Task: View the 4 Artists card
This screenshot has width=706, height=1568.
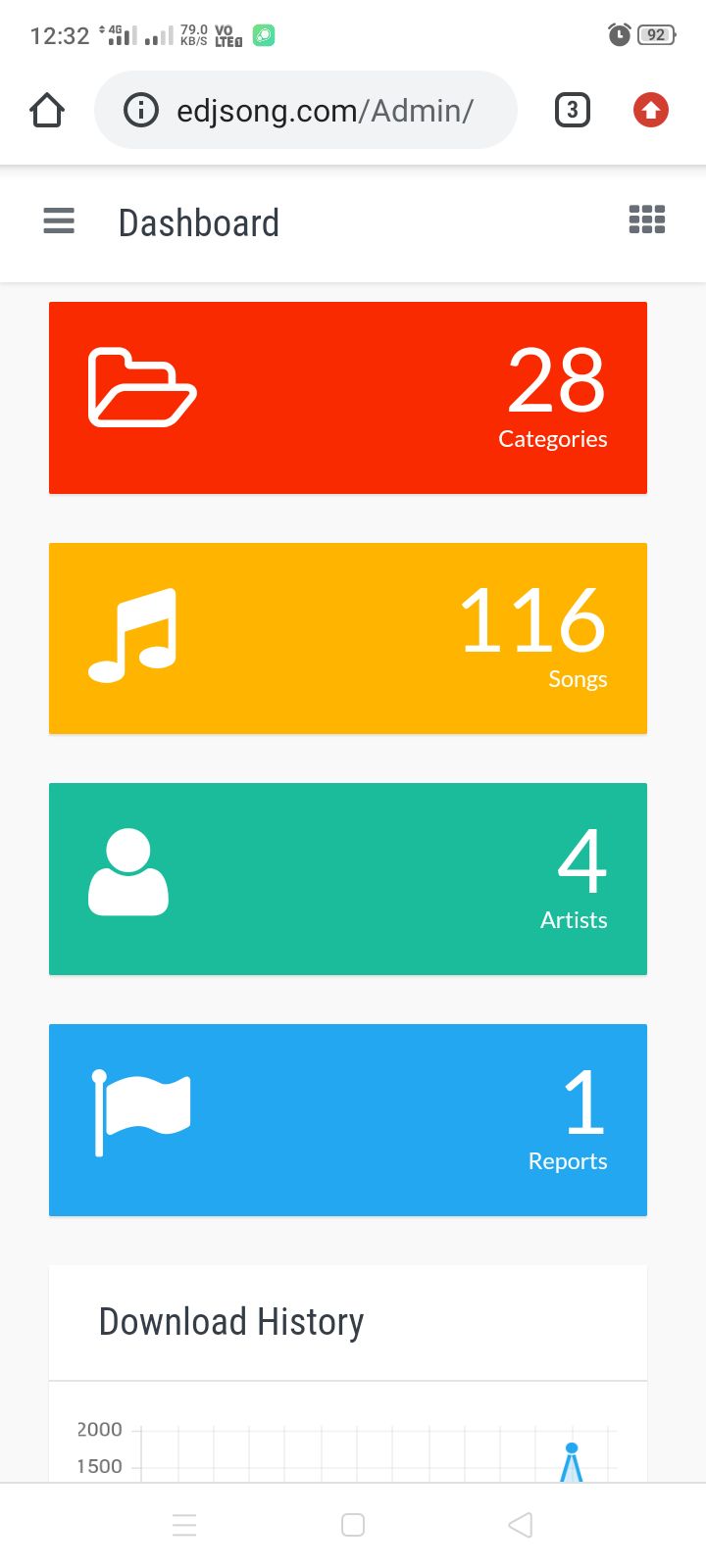Action: pos(348,879)
